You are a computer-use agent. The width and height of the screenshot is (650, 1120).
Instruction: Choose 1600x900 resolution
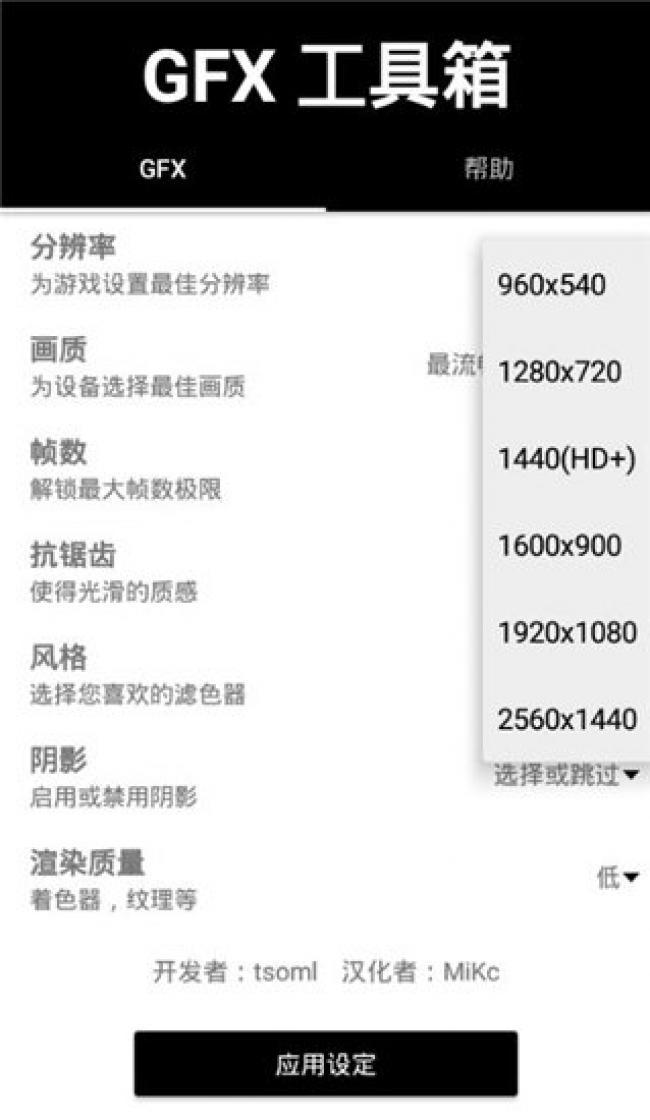[x=566, y=546]
